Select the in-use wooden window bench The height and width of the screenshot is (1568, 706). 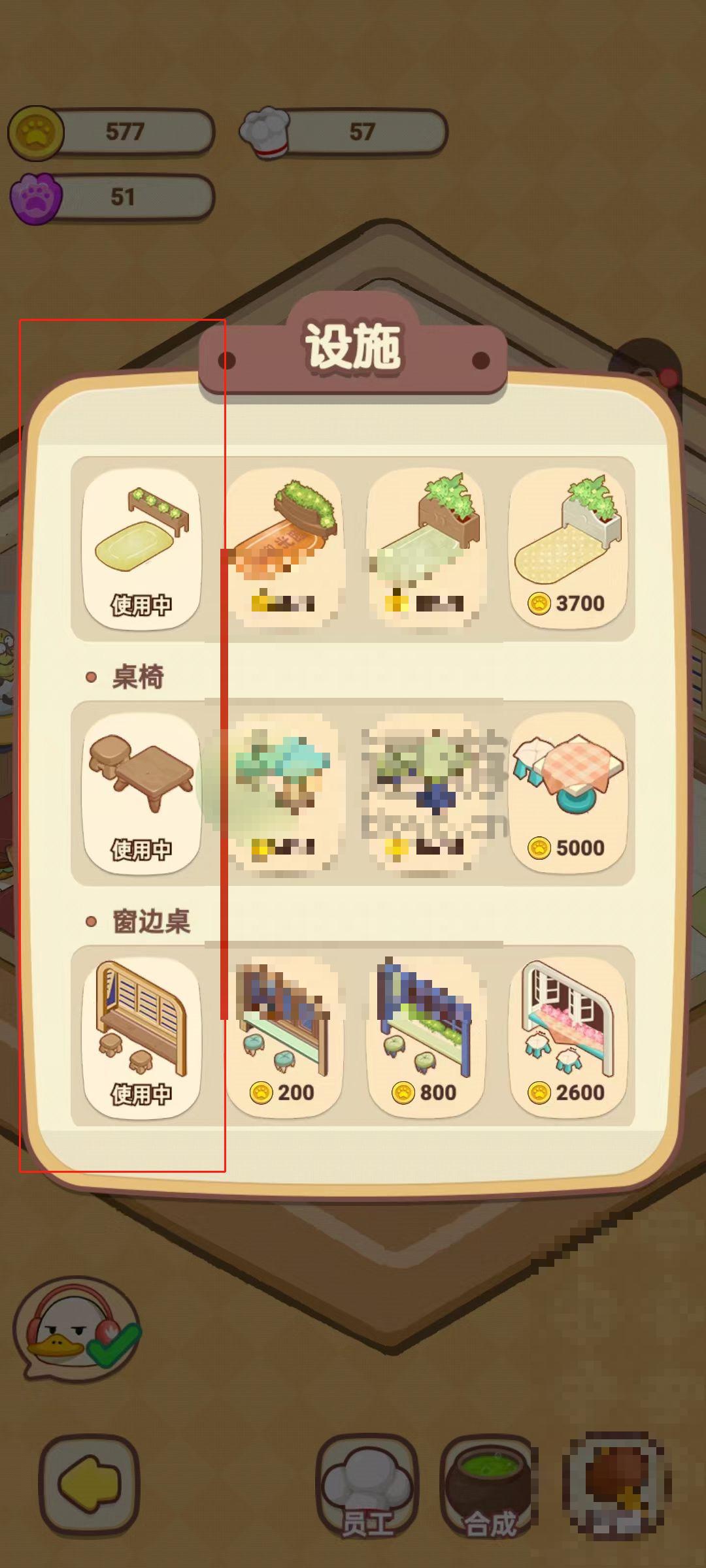[x=141, y=1037]
